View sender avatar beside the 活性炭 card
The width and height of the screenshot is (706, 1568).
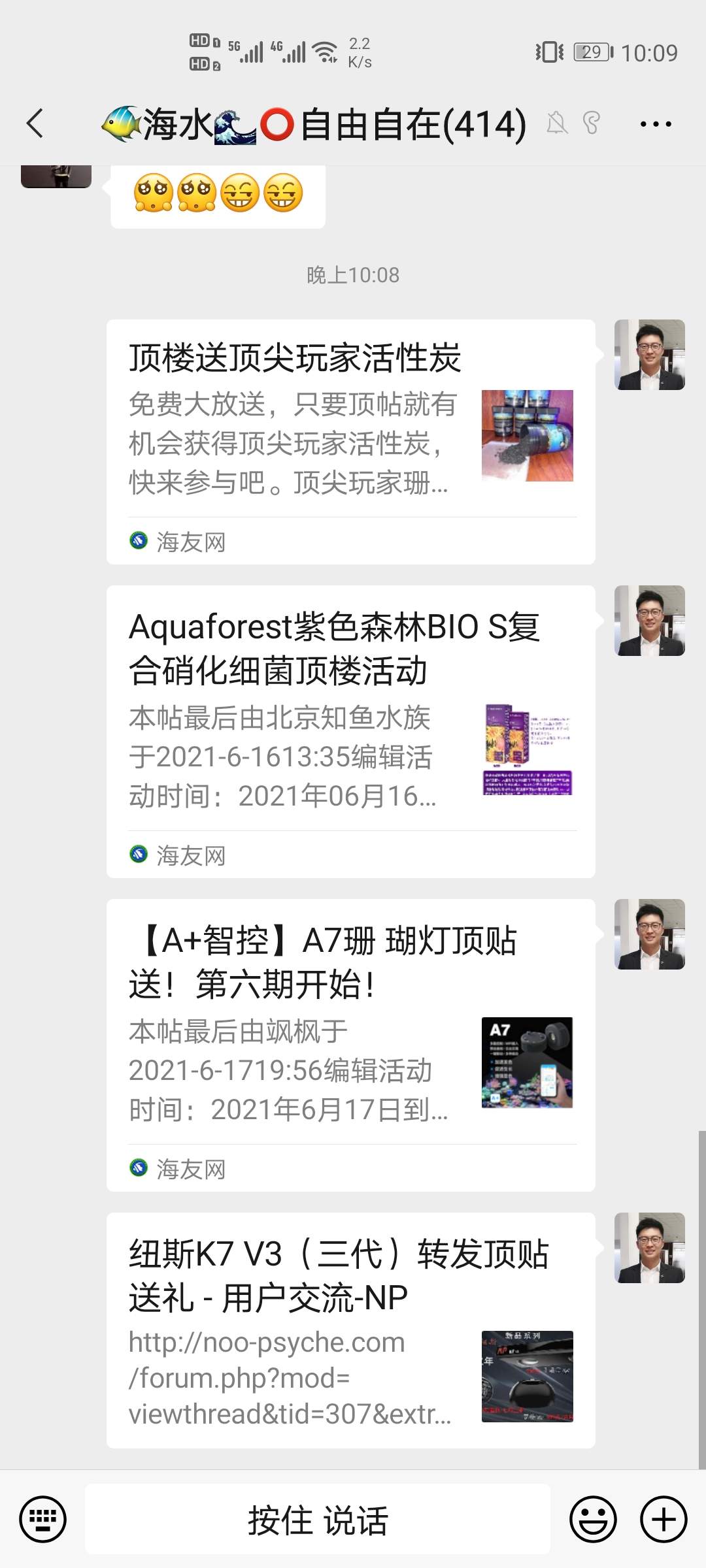(650, 355)
